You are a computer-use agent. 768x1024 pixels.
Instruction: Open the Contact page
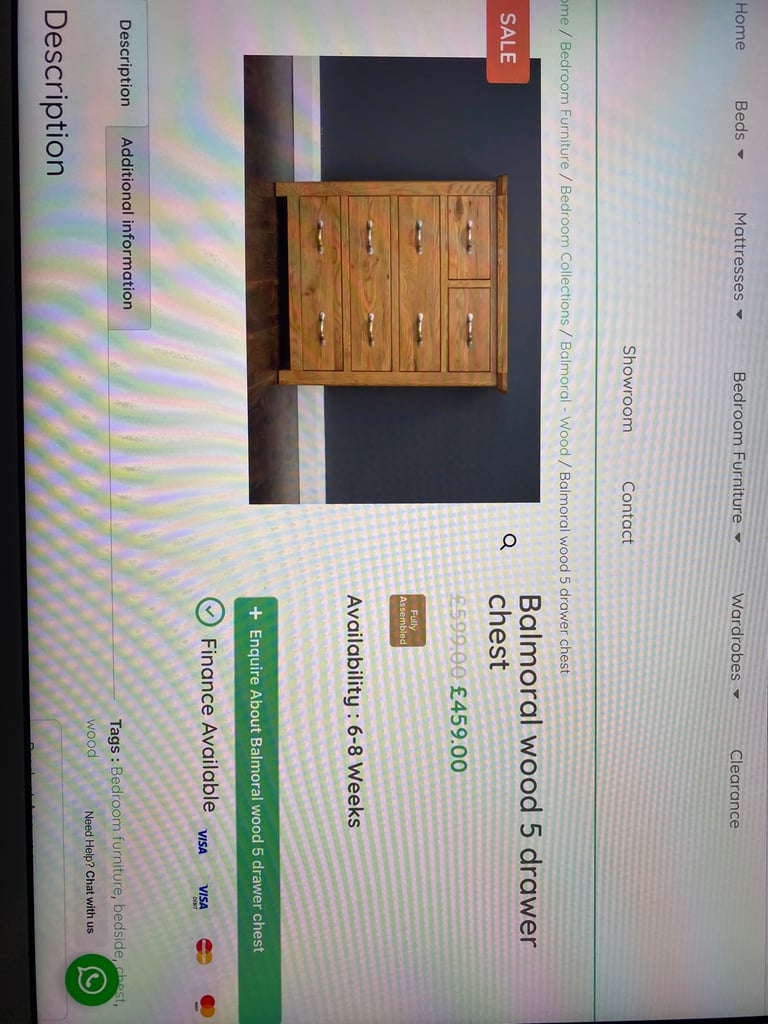pos(628,512)
